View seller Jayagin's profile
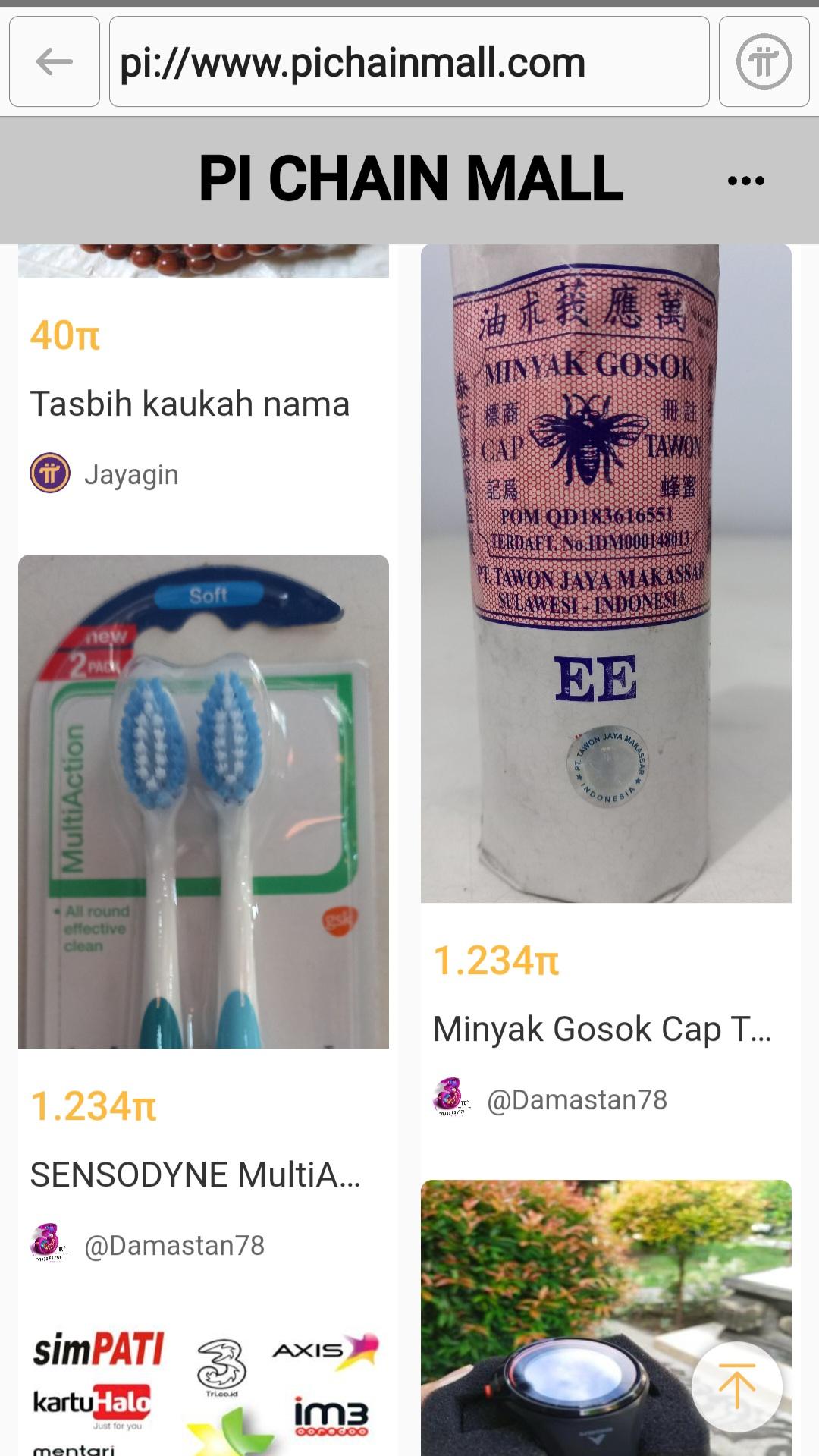Image resolution: width=819 pixels, height=1456 pixels. (x=130, y=475)
